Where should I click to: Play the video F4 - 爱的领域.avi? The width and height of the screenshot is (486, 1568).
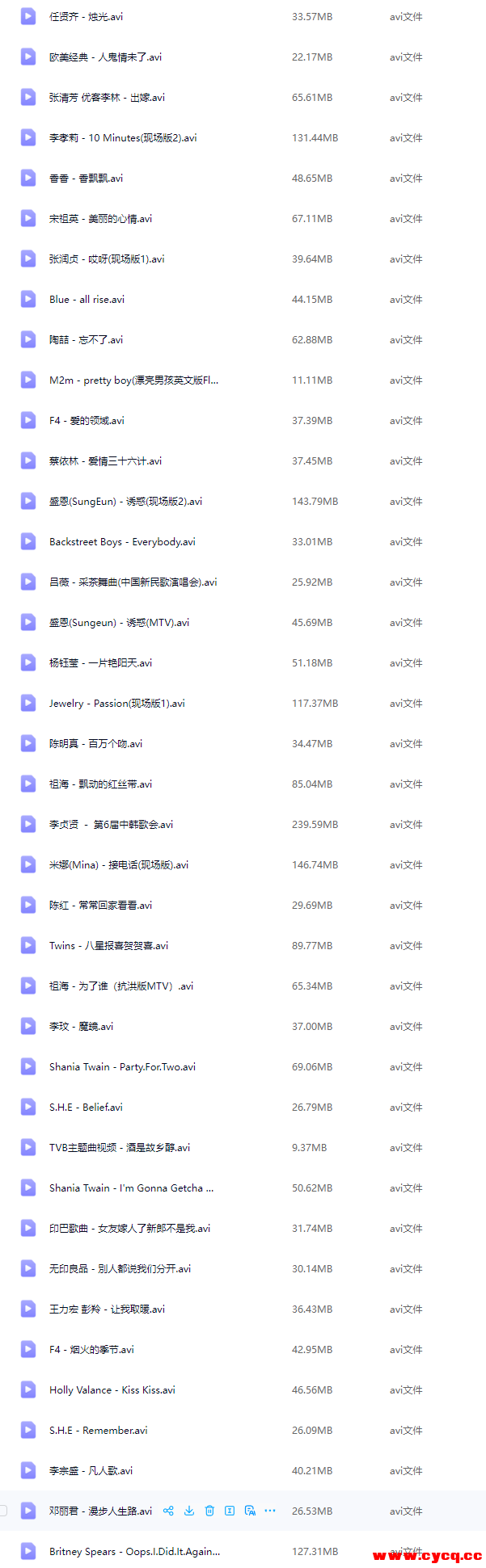tap(87, 421)
